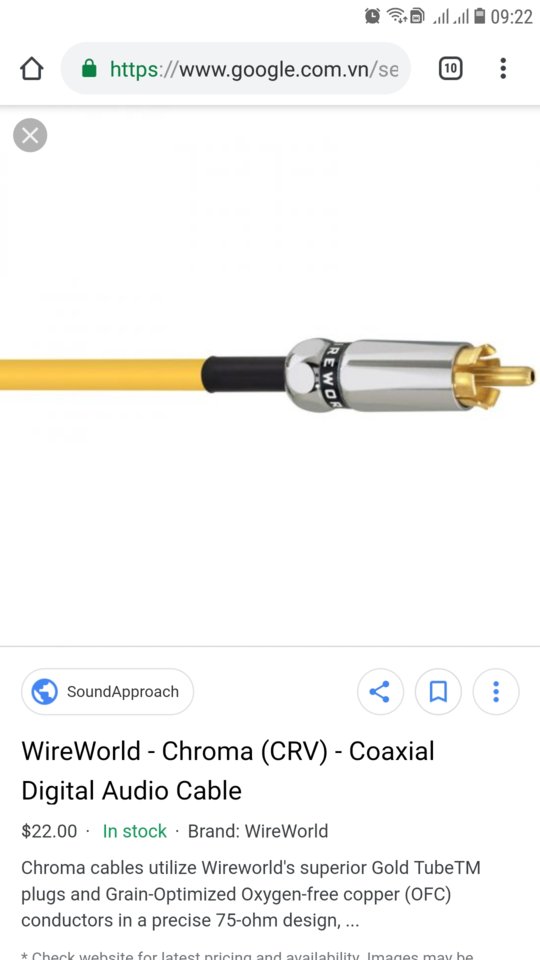Open the tab switcher showing 10 tabs
This screenshot has height=960, width=540.
point(451,69)
